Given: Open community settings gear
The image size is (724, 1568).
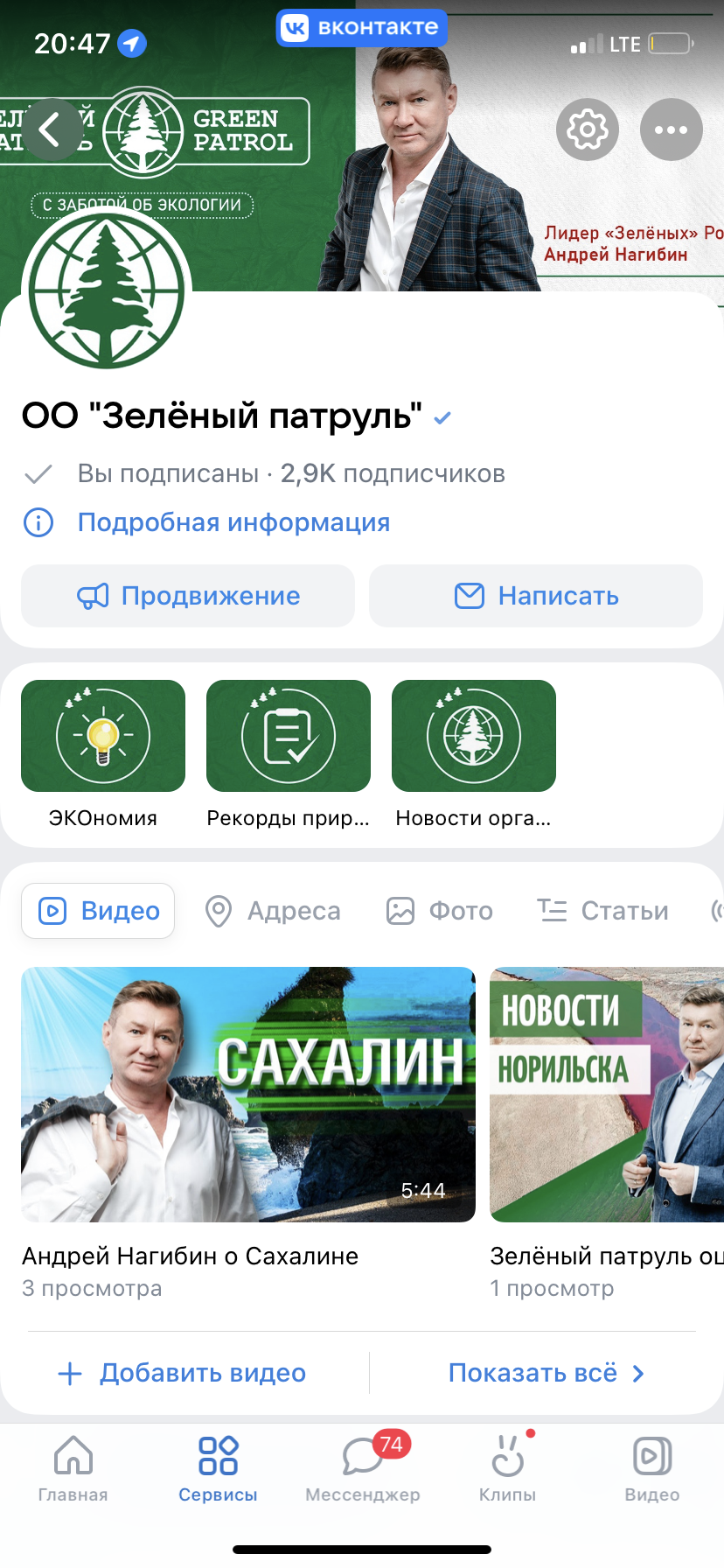Looking at the screenshot, I should [587, 129].
